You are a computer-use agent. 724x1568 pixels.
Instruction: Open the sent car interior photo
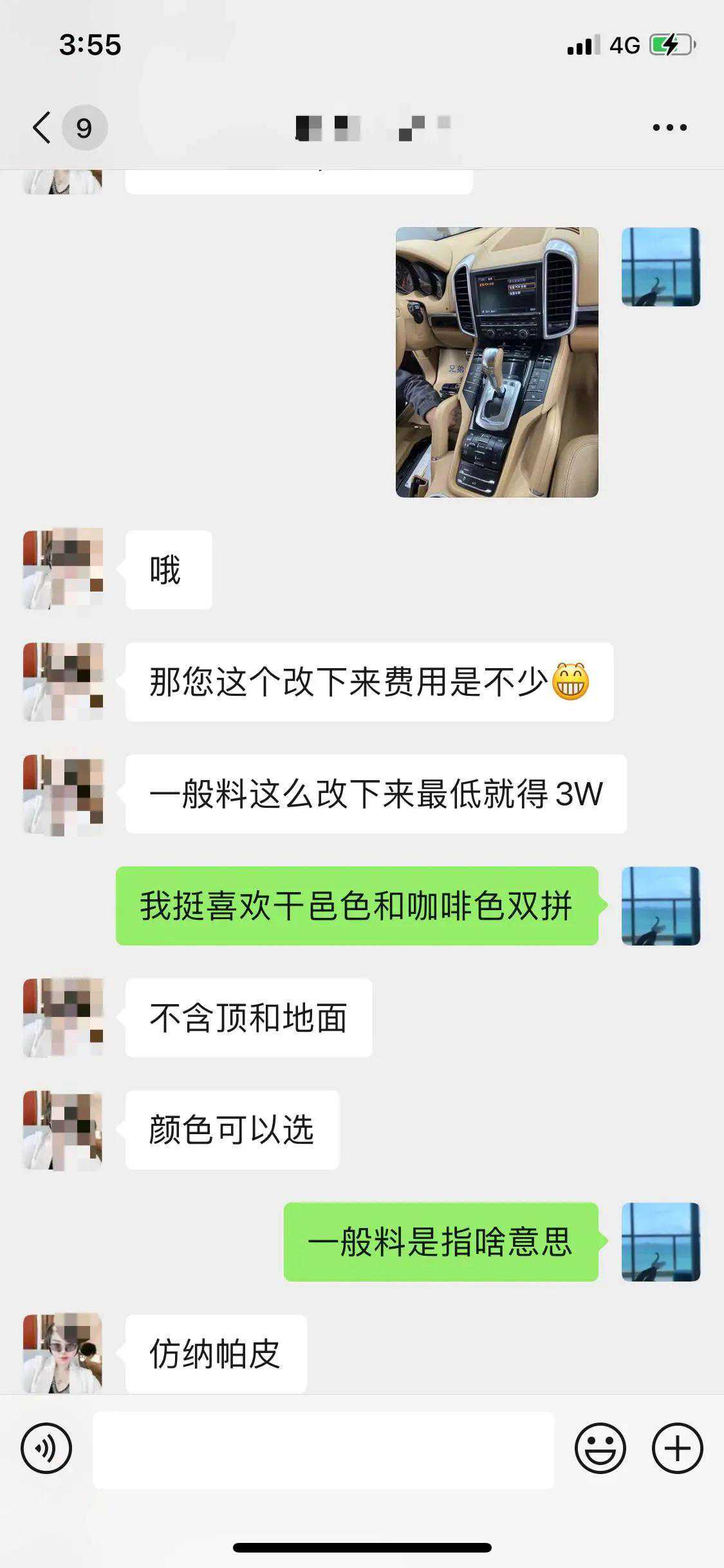point(497,362)
